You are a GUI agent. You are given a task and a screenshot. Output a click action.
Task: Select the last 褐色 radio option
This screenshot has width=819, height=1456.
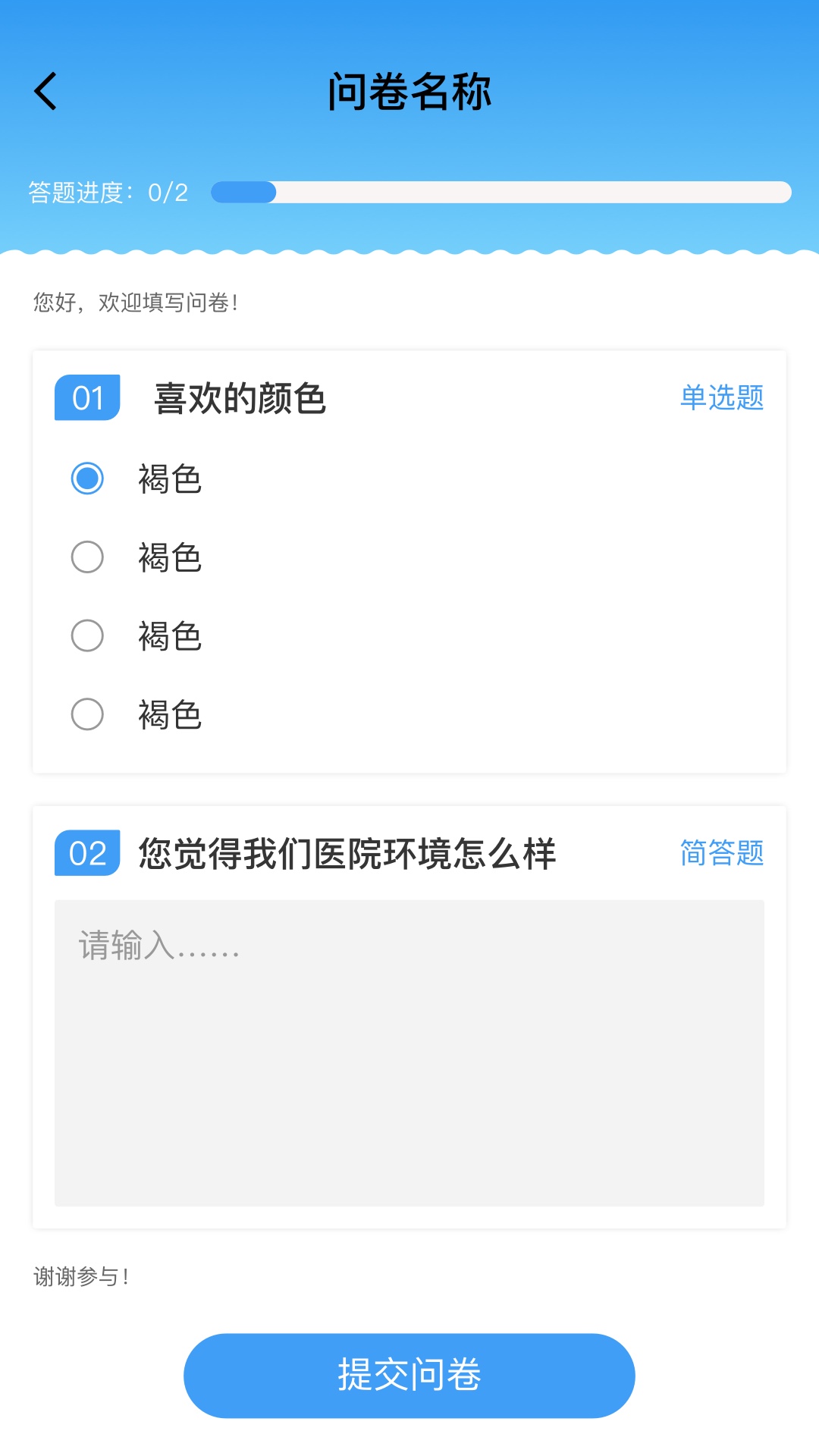86,714
